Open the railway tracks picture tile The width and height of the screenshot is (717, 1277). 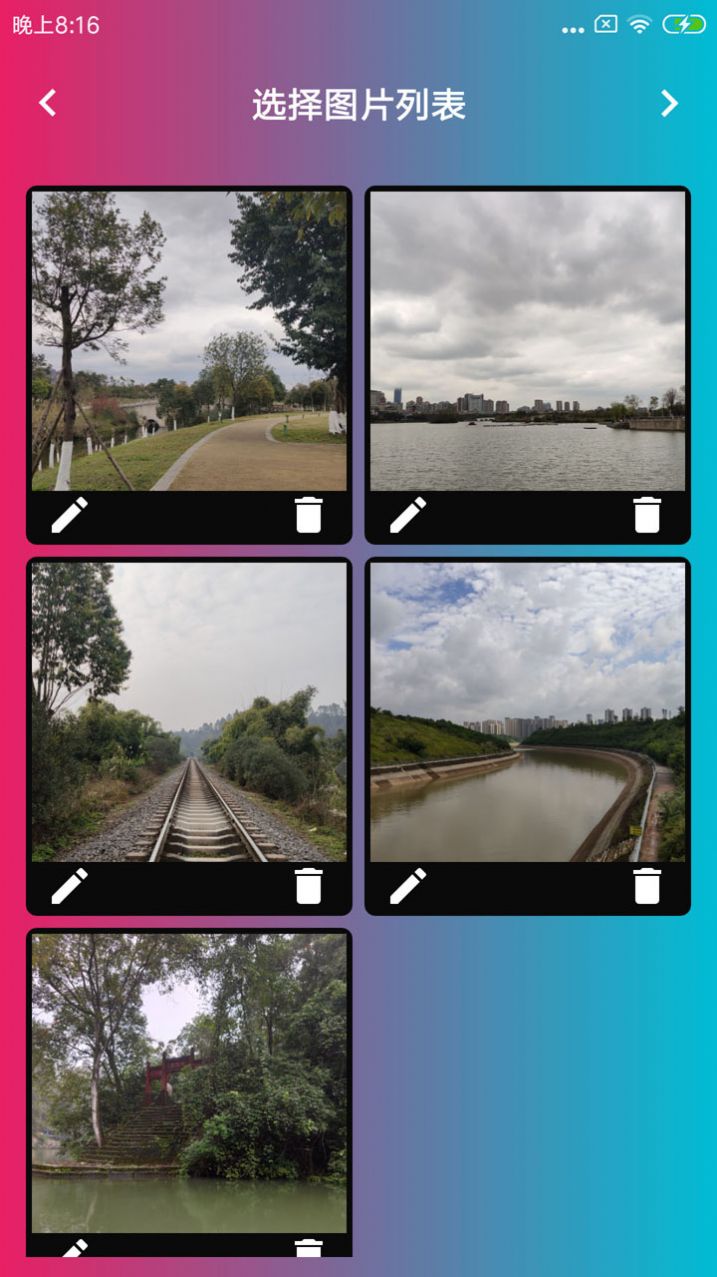[x=189, y=712]
